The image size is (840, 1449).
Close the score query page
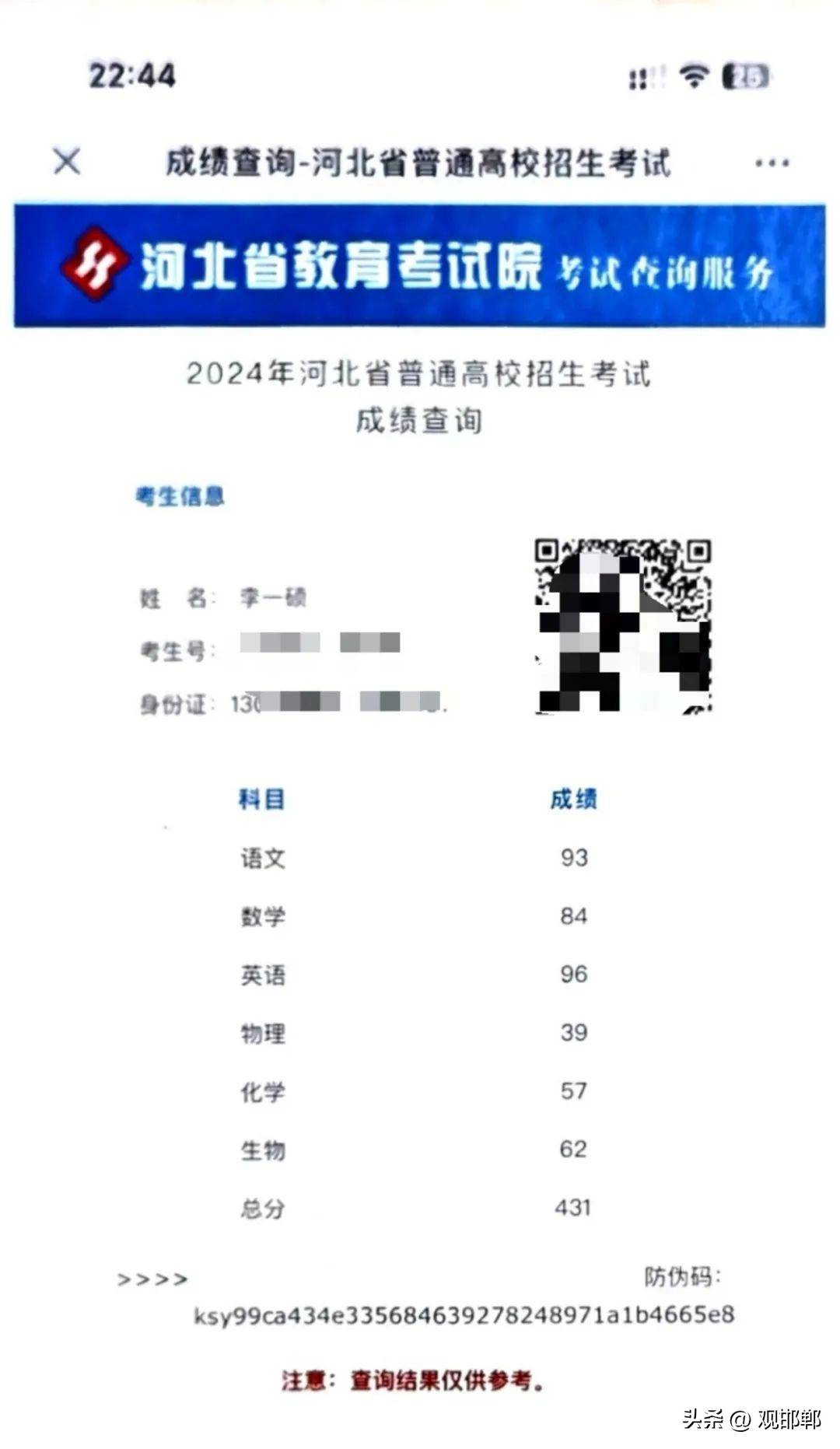coord(67,162)
